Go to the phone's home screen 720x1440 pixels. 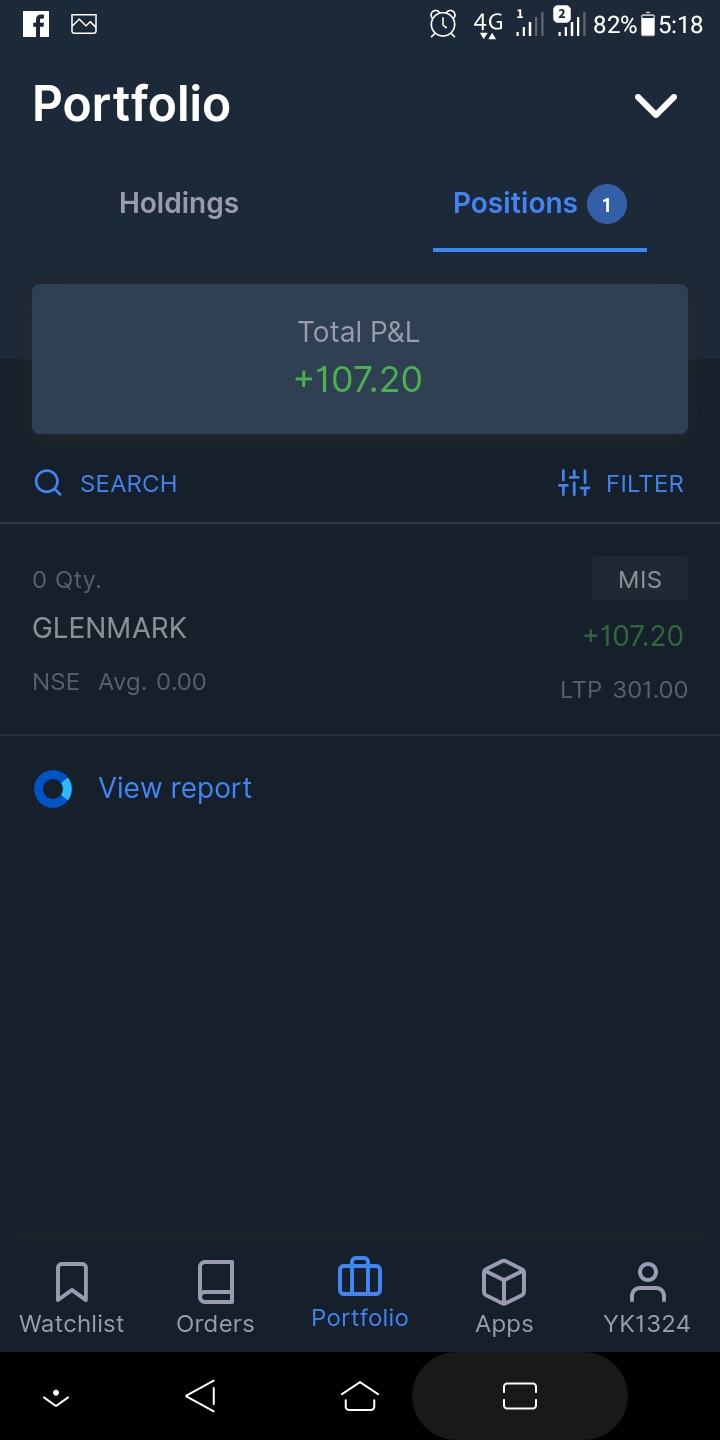tap(360, 1396)
